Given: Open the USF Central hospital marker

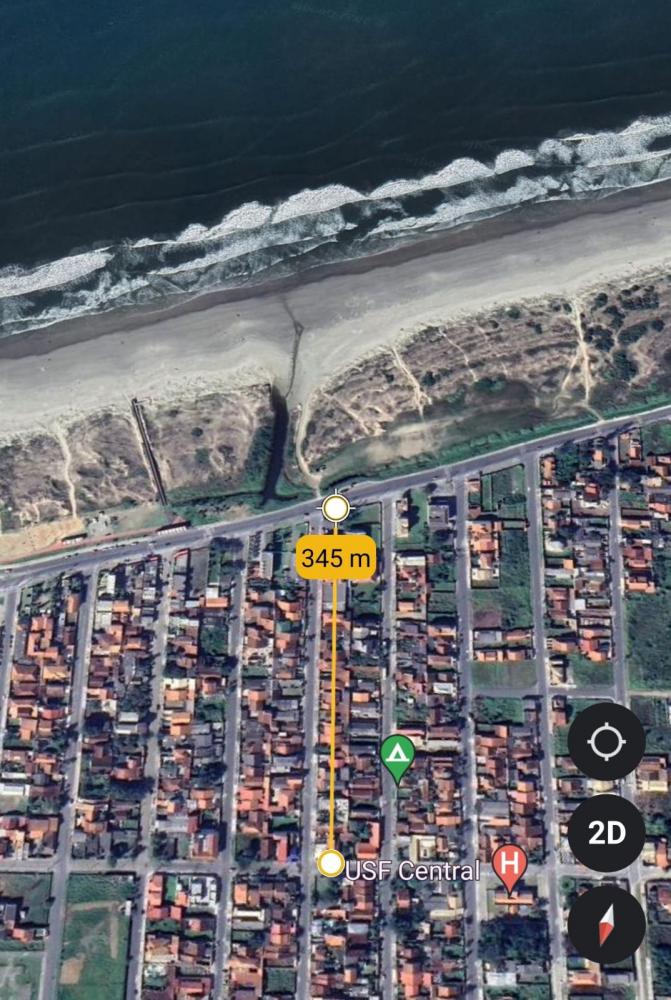Looking at the screenshot, I should coord(510,866).
